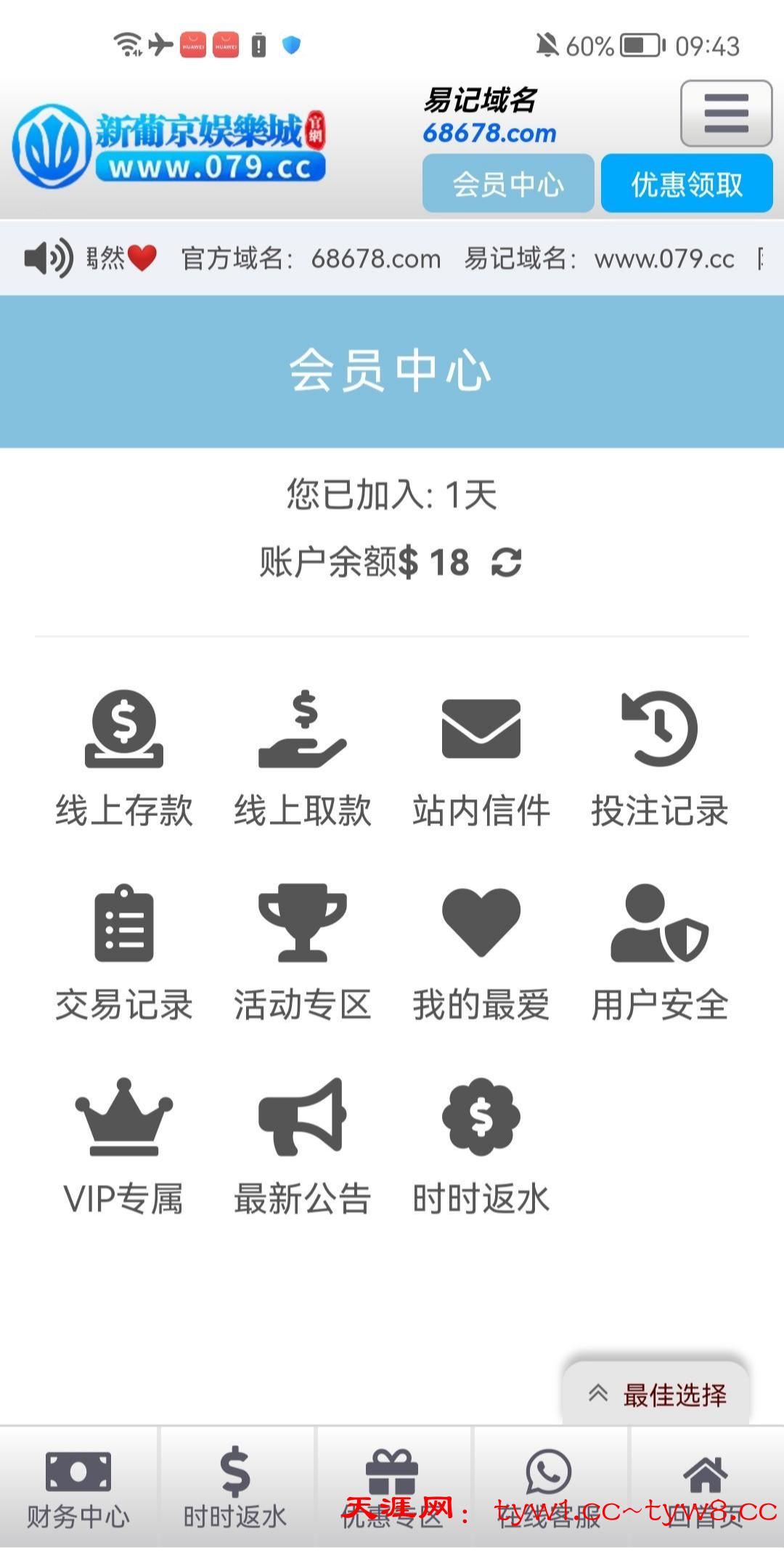This screenshot has width=784, height=1558.
Task: Open 线上取款 online withdrawal
Action: click(302, 759)
